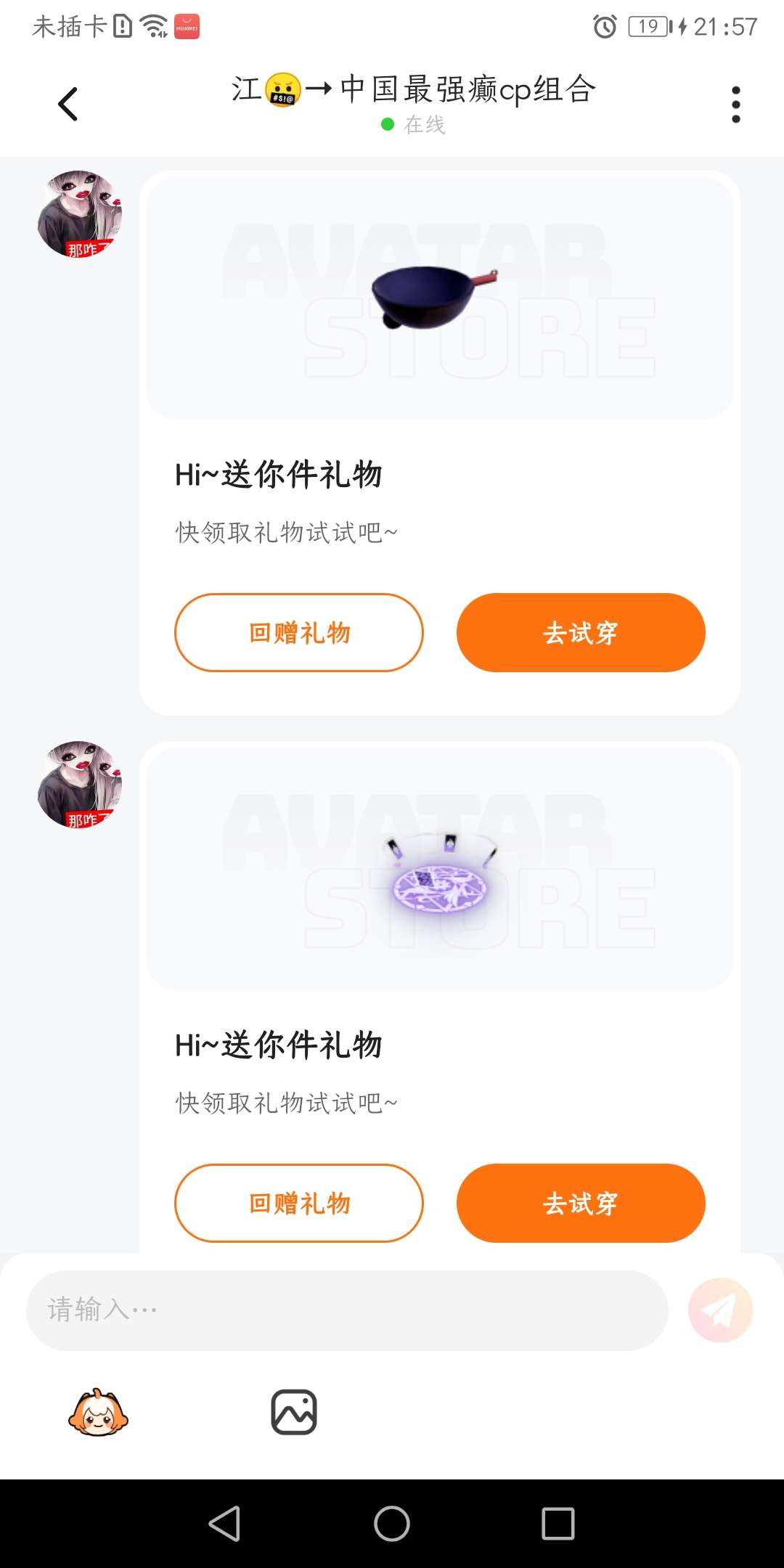Focus the 请输入 message field

click(347, 1310)
